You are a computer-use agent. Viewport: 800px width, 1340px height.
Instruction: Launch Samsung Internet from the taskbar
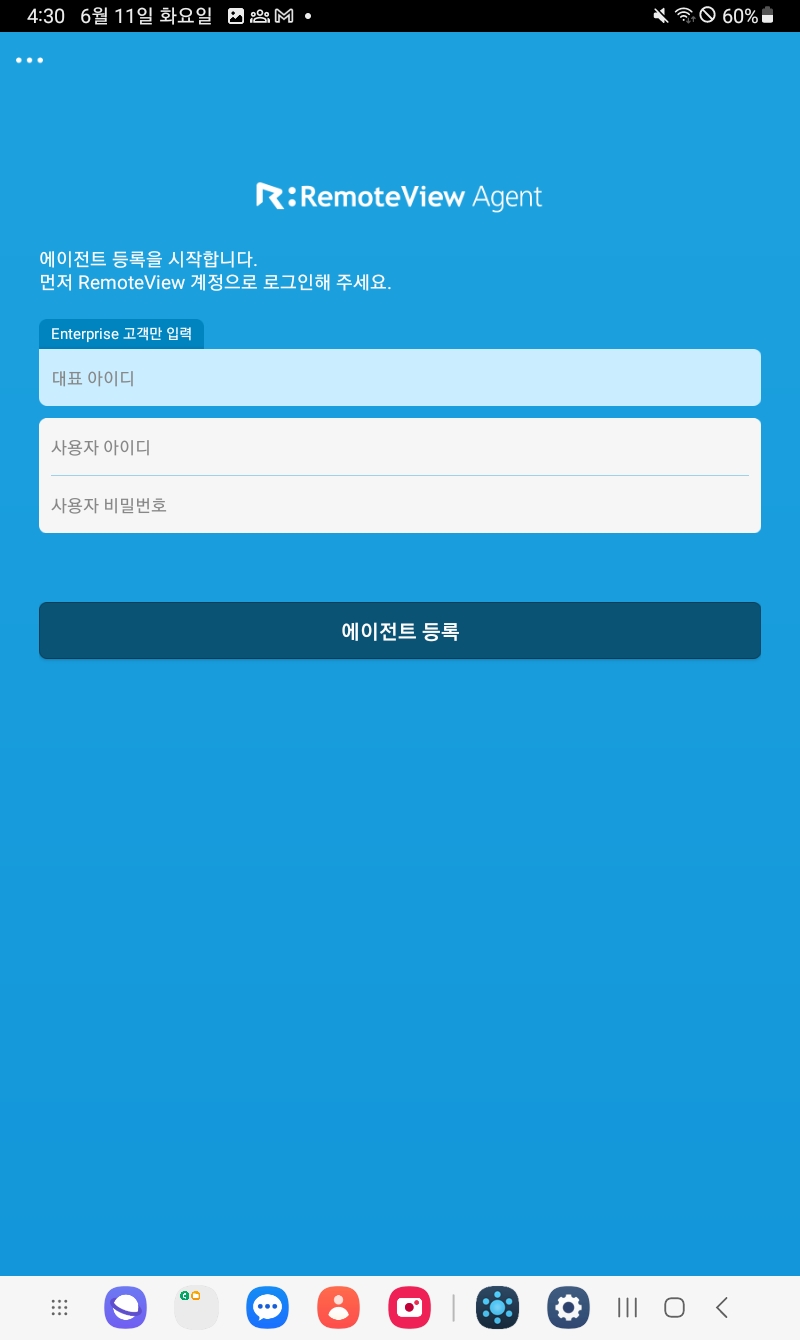pyautogui.click(x=125, y=1307)
